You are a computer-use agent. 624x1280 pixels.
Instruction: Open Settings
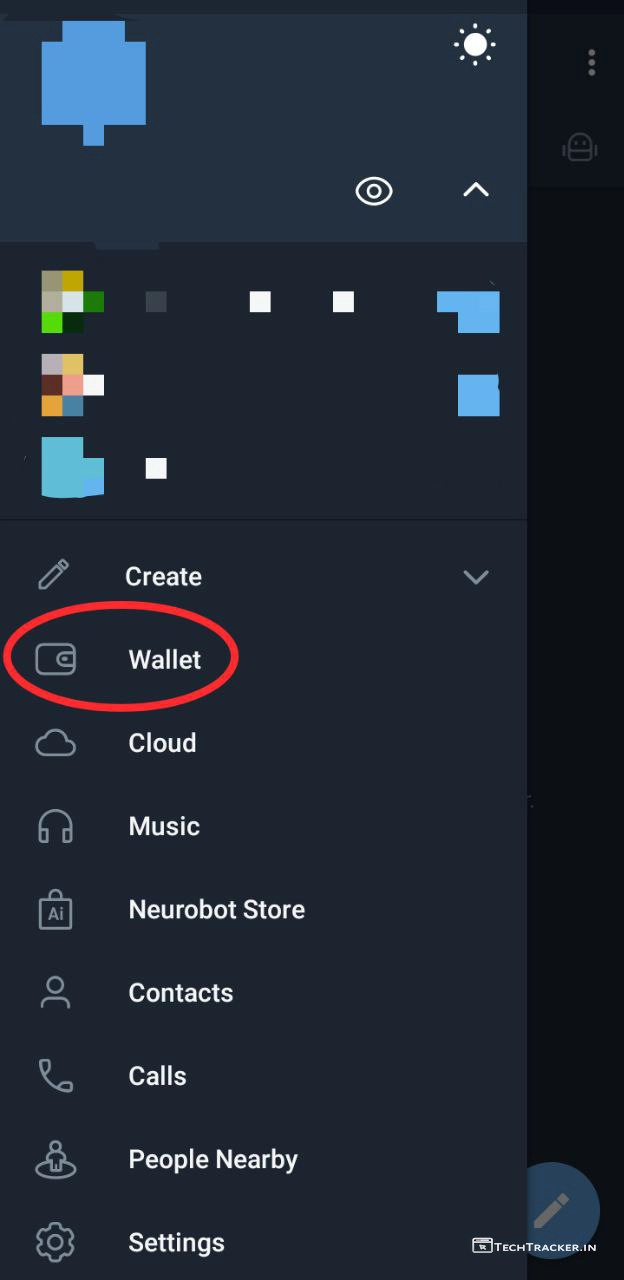(176, 1242)
